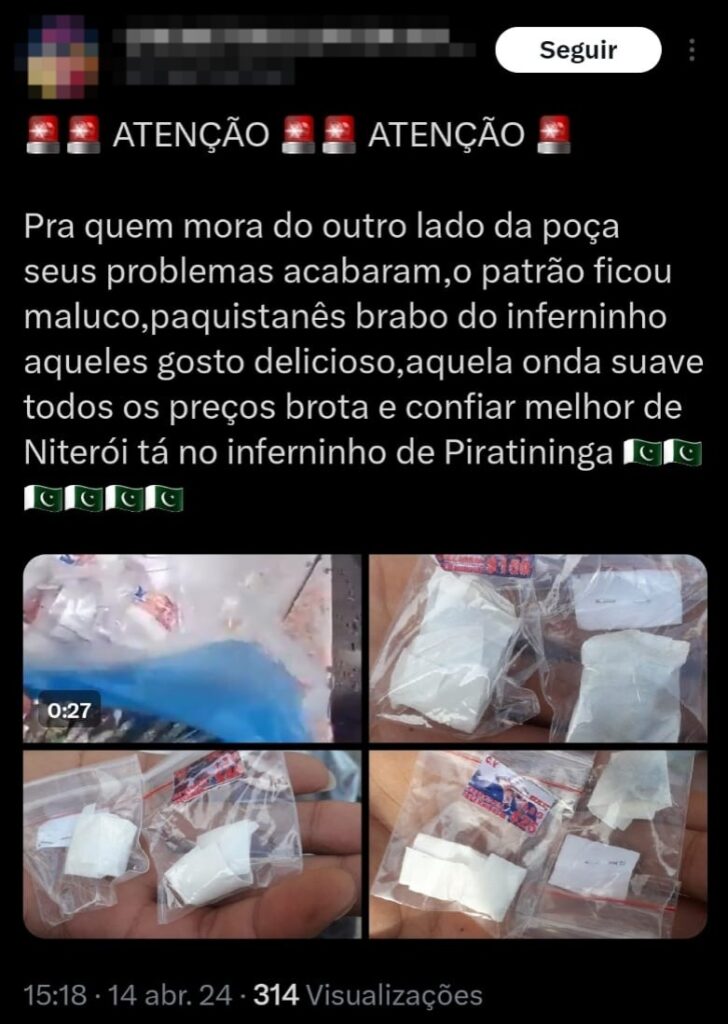This screenshot has width=728, height=1024.
Task: Tap the Seguir button
Action: point(578,50)
